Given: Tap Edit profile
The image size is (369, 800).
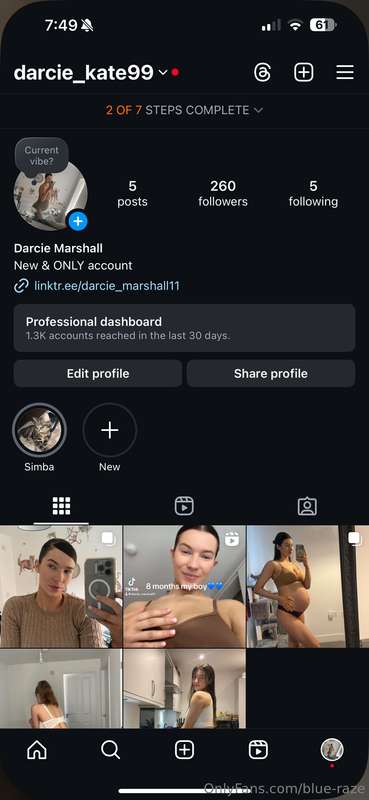Looking at the screenshot, I should click(97, 373).
